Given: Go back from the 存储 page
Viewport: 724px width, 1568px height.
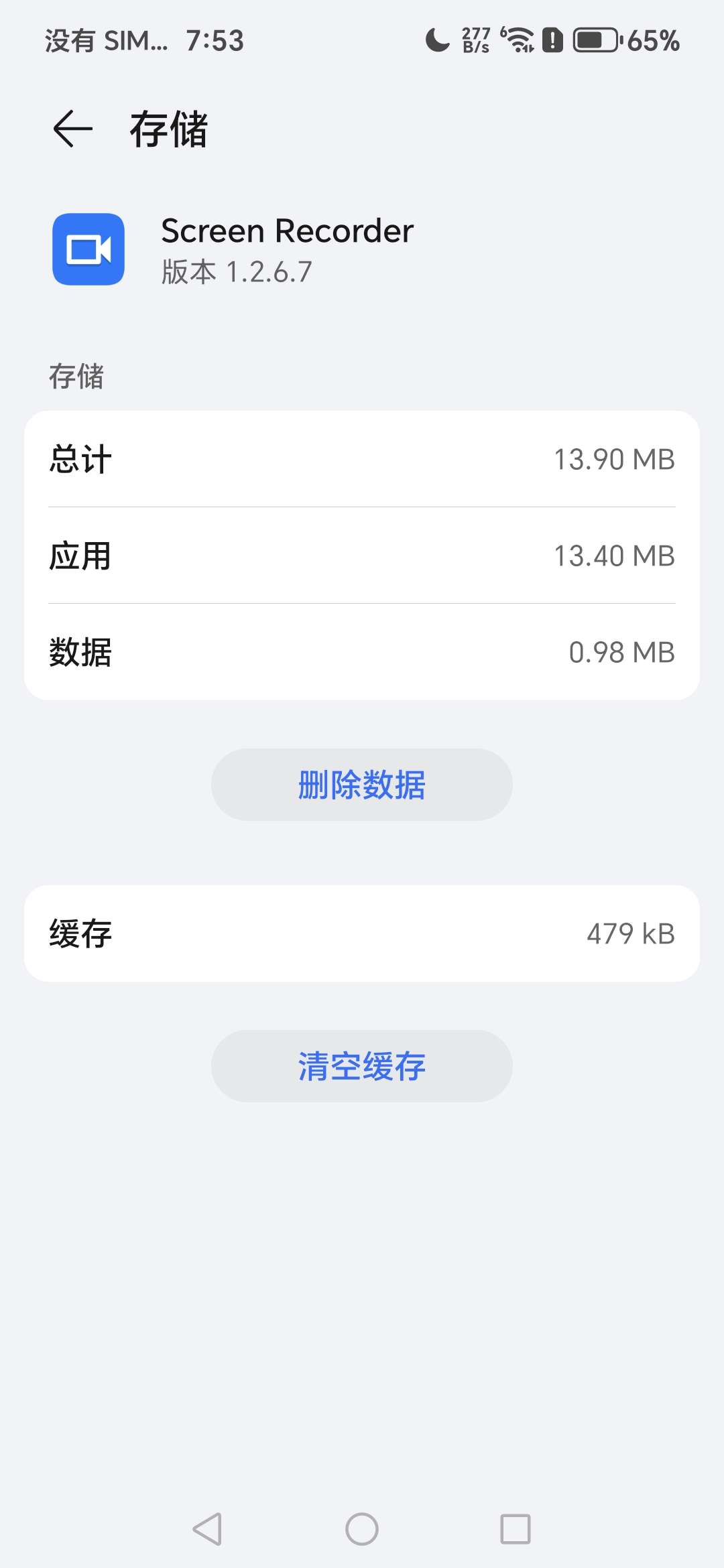Looking at the screenshot, I should 72,129.
